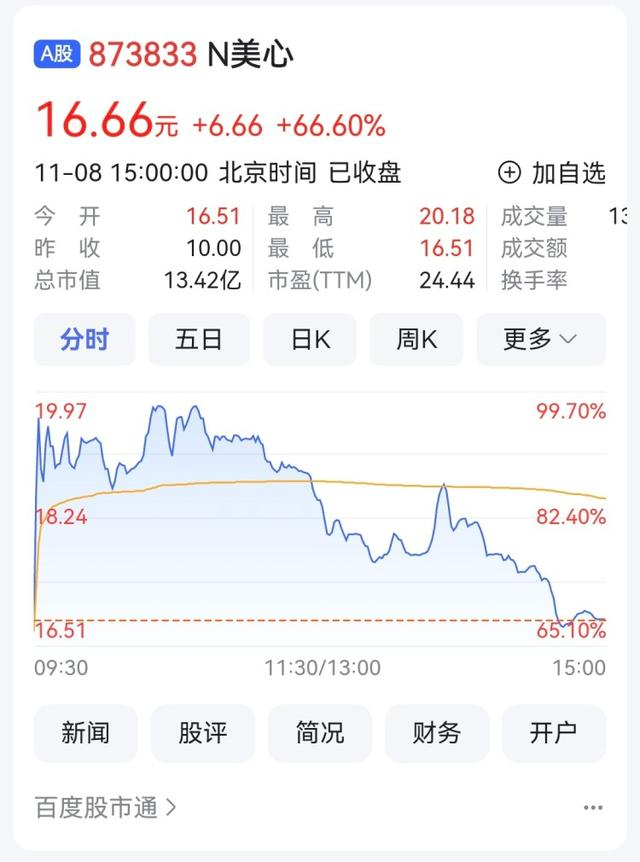Show the 周K candlestick chart
This screenshot has height=862, width=640.
(416, 339)
